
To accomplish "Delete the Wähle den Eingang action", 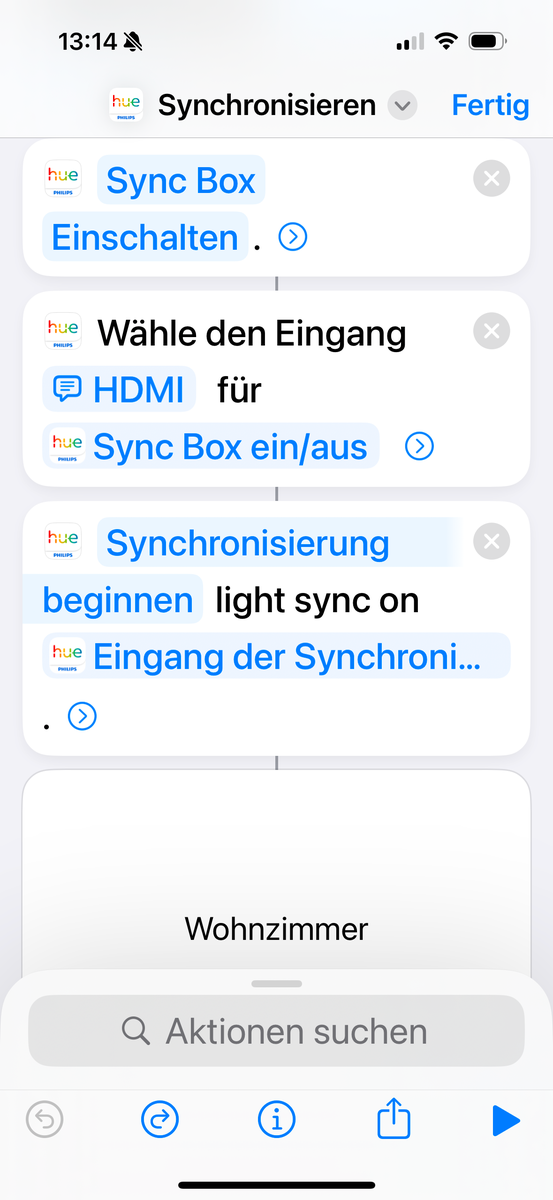I will [491, 331].
